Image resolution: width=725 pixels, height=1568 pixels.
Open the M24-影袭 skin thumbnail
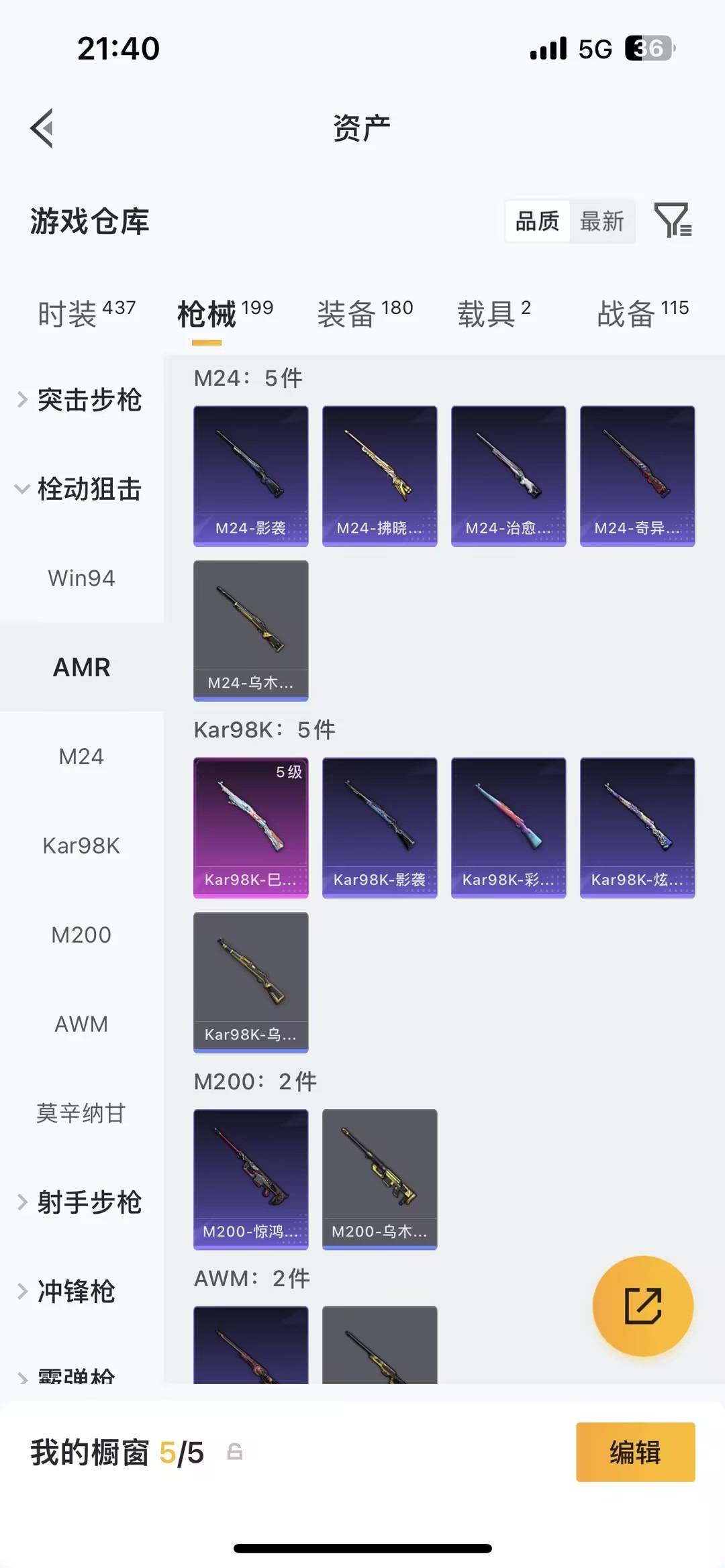[x=250, y=475]
